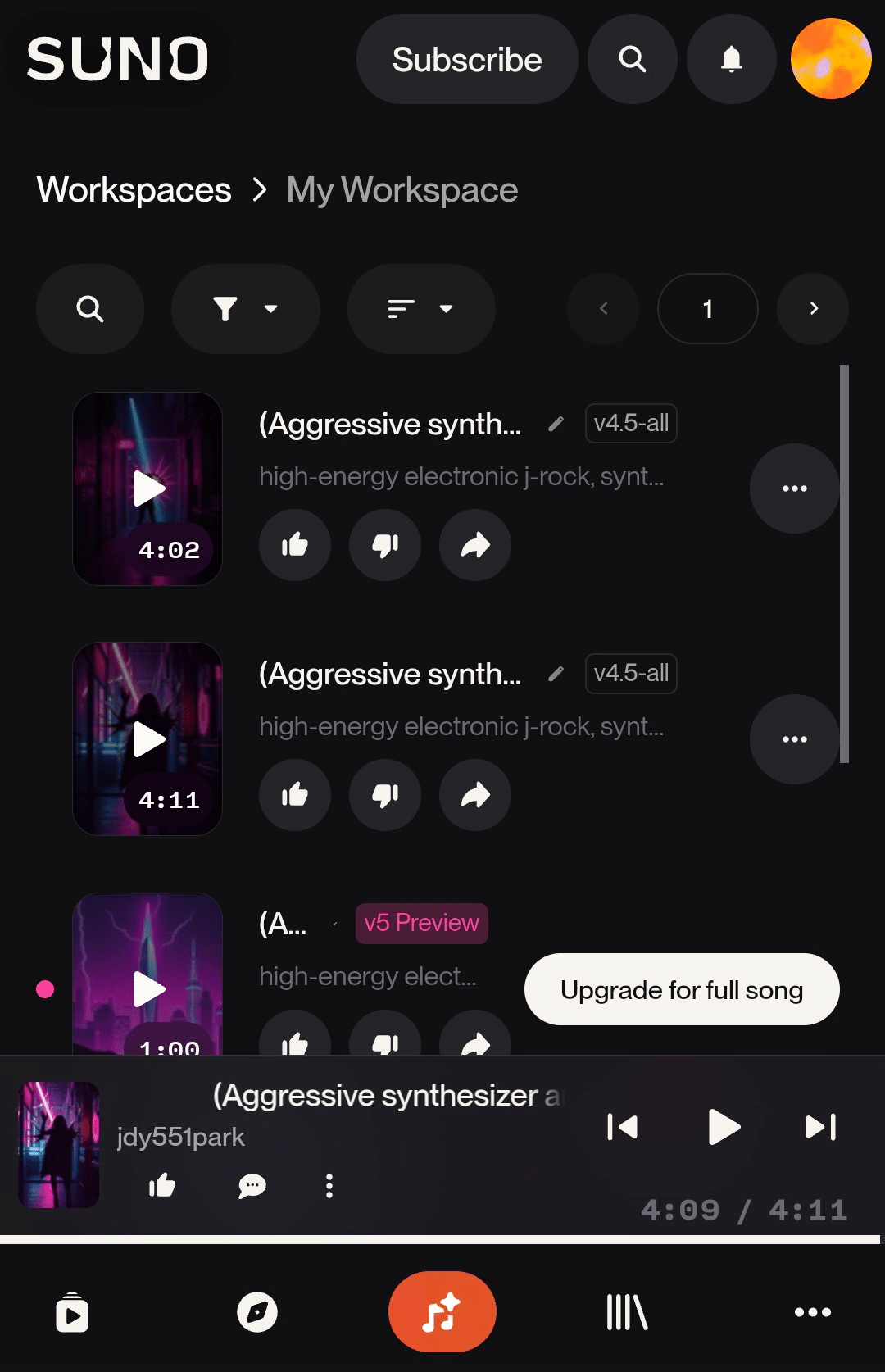Image resolution: width=885 pixels, height=1372 pixels.
Task: Resume playback in the mini player
Action: point(723,1127)
